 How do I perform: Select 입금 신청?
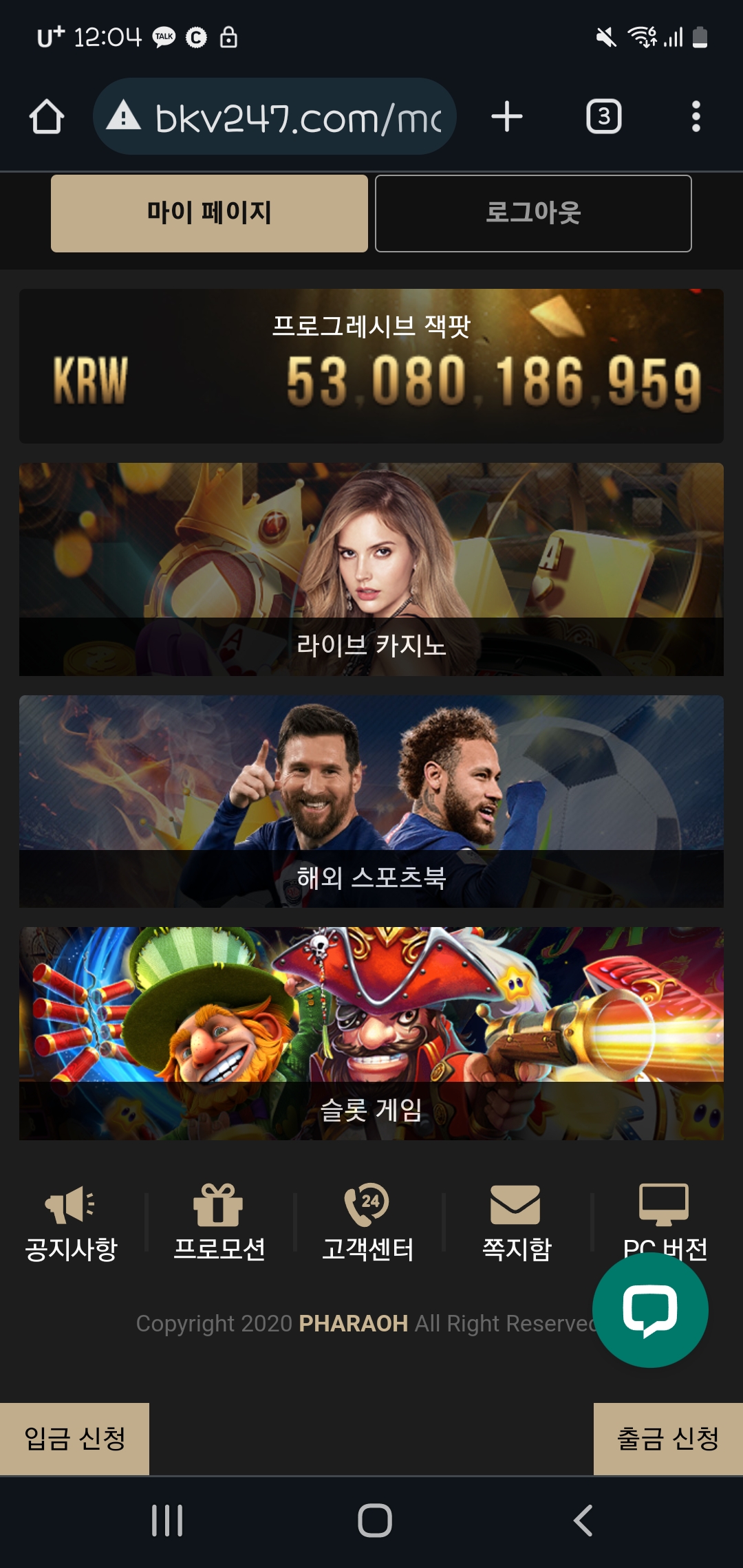click(x=74, y=1439)
